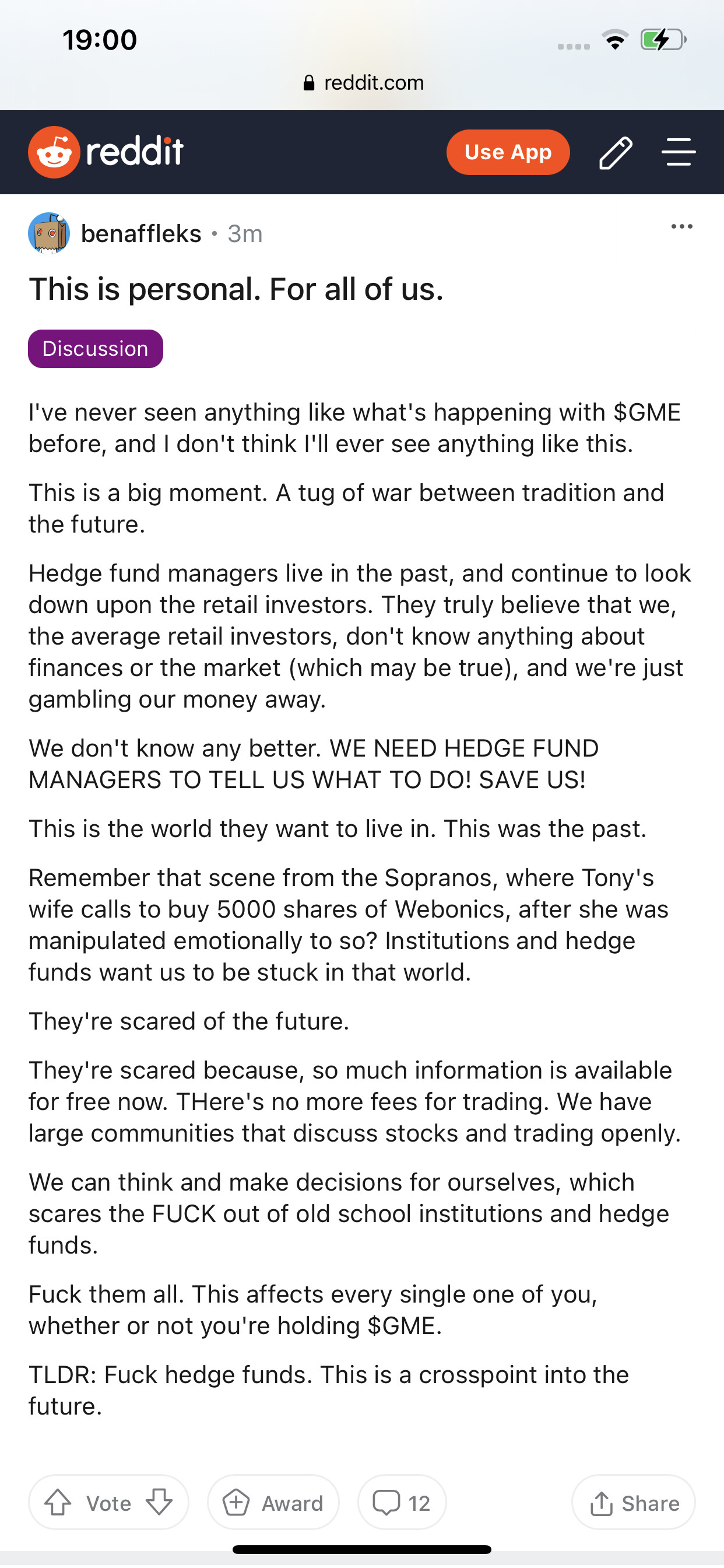Go to Reddit home via logo
The height and width of the screenshot is (1568, 724).
(106, 152)
